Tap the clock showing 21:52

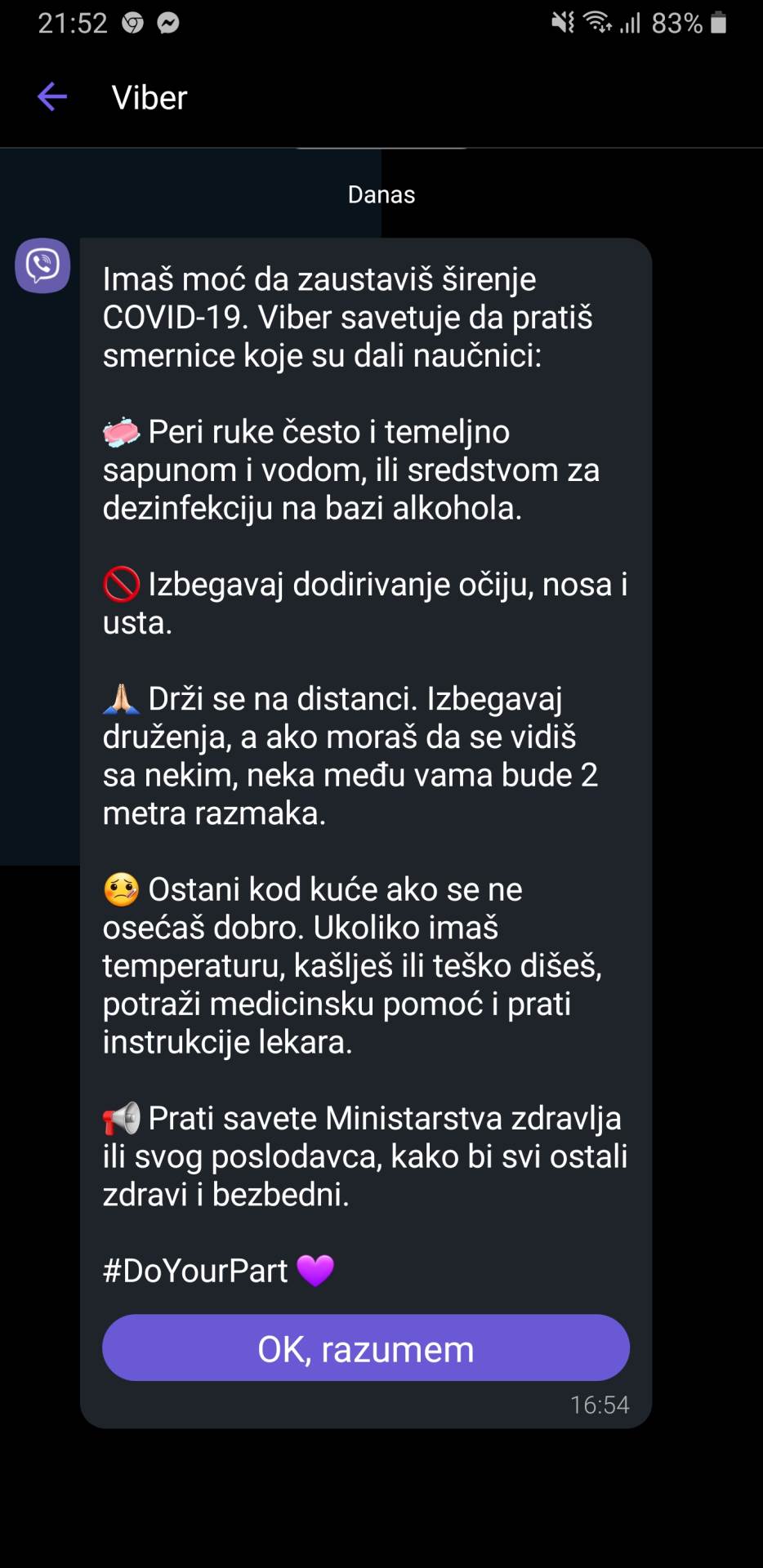pyautogui.click(x=74, y=21)
